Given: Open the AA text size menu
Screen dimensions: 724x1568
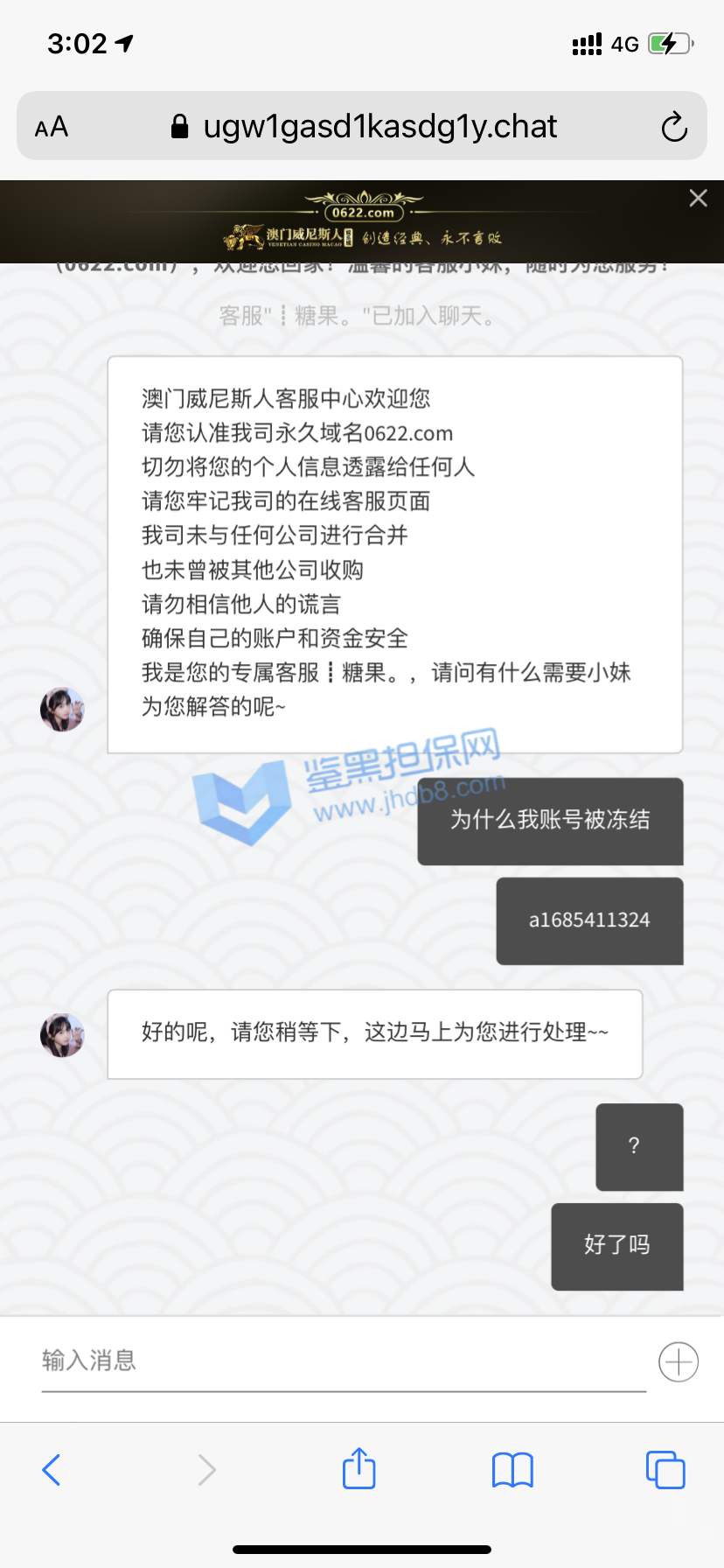Looking at the screenshot, I should (52, 128).
